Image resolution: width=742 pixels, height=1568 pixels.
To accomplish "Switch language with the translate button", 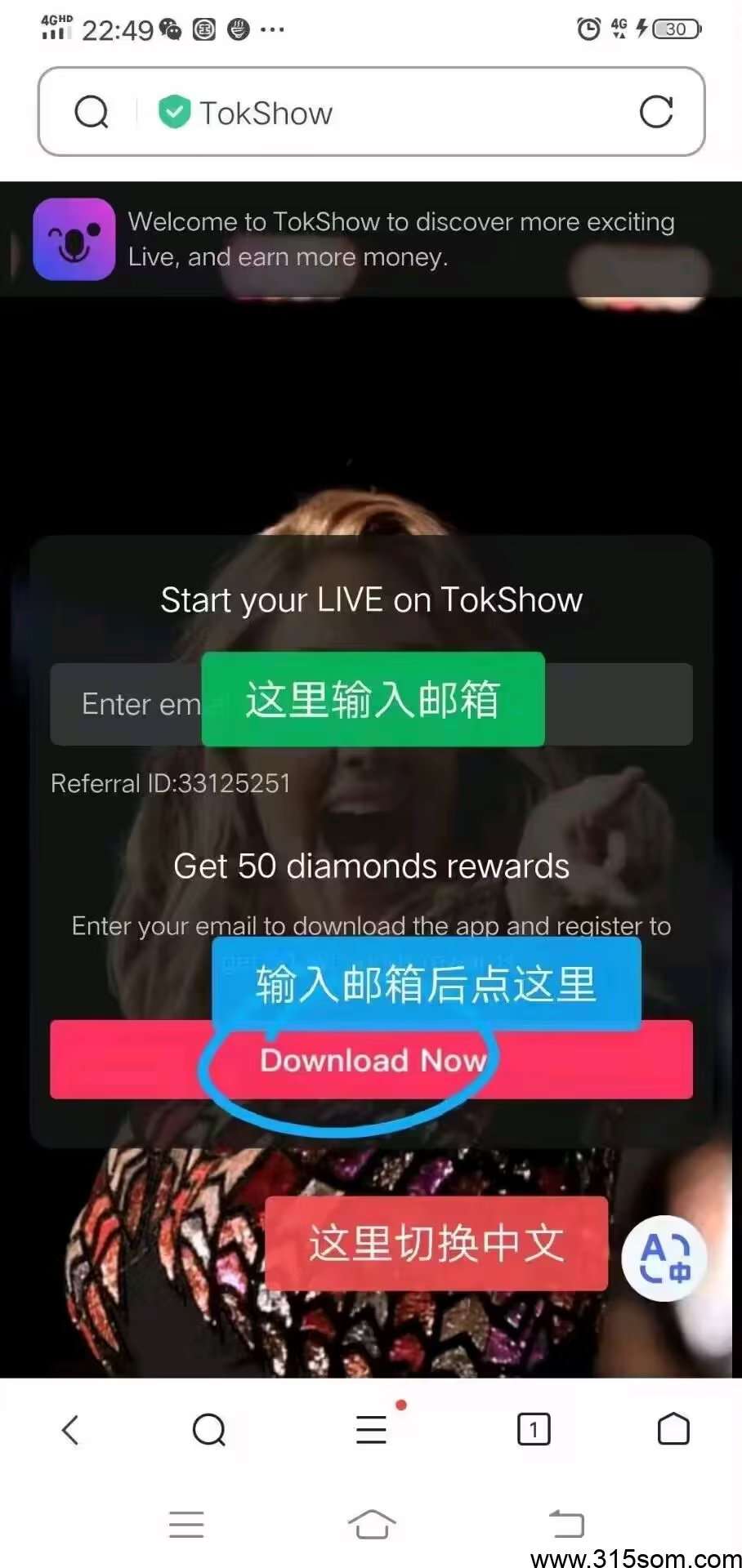I will tap(664, 1258).
